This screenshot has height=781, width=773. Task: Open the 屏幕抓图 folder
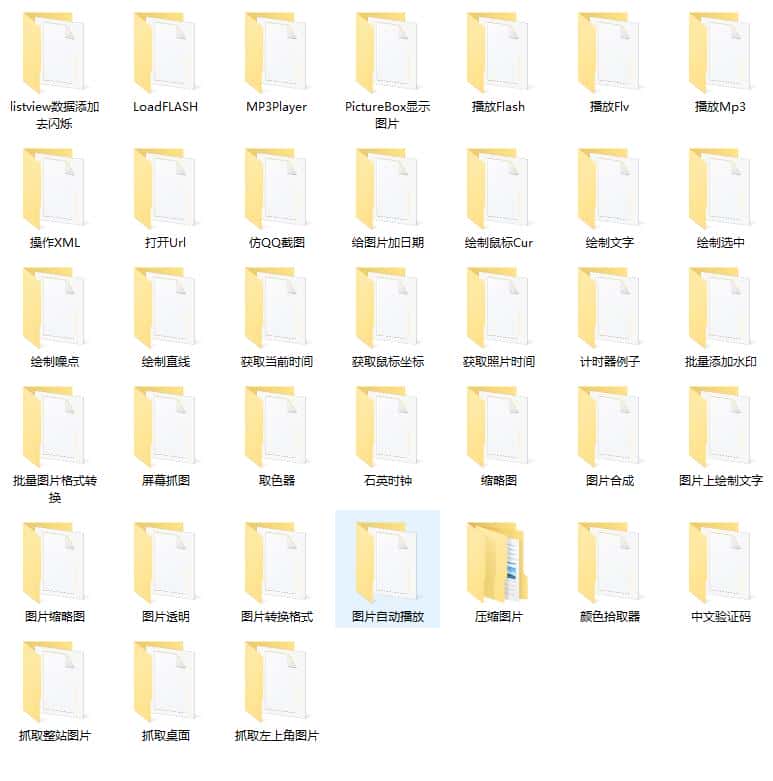tap(166, 430)
